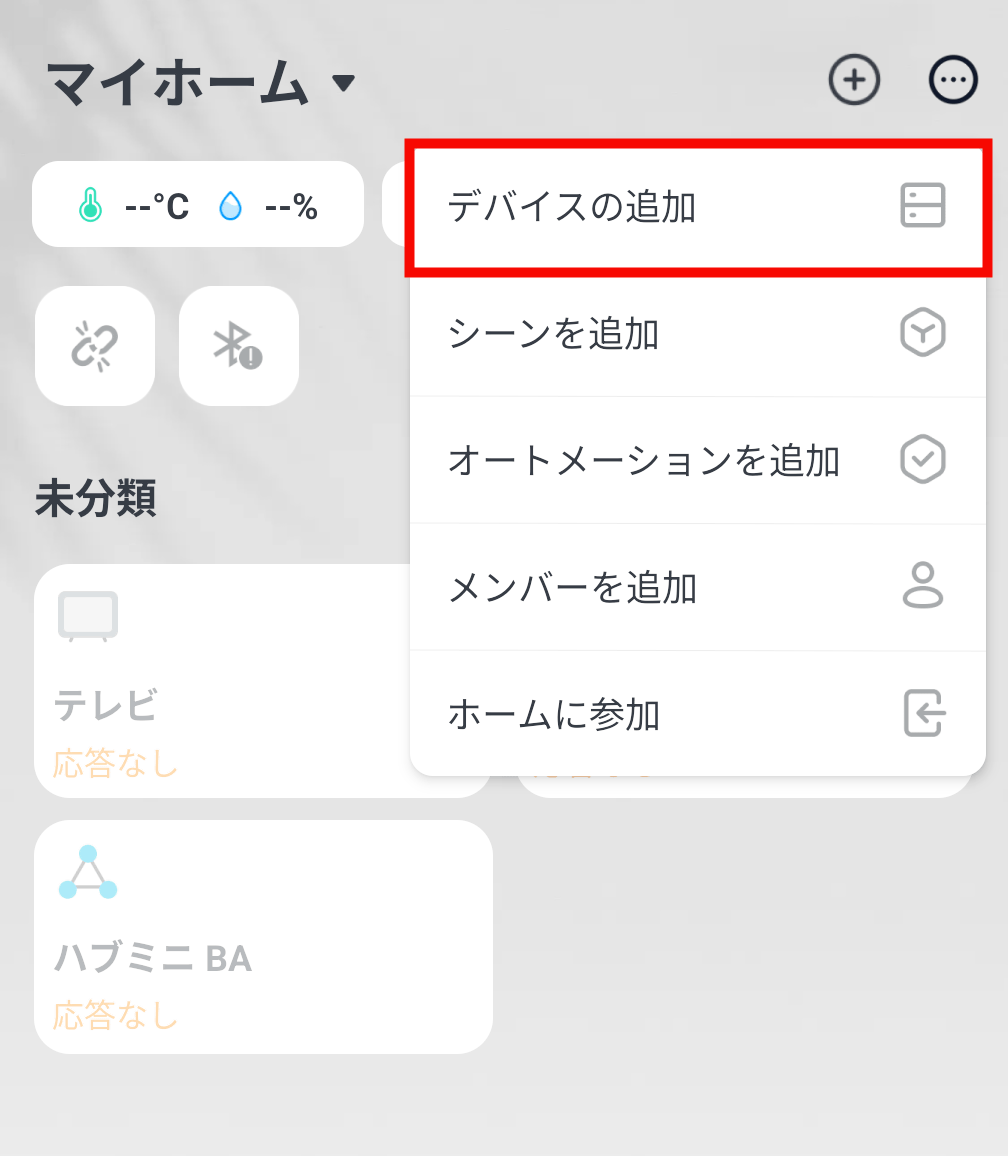The height and width of the screenshot is (1156, 1008).
Task: Tap メンバーを追加 menu item
Action: coord(697,588)
